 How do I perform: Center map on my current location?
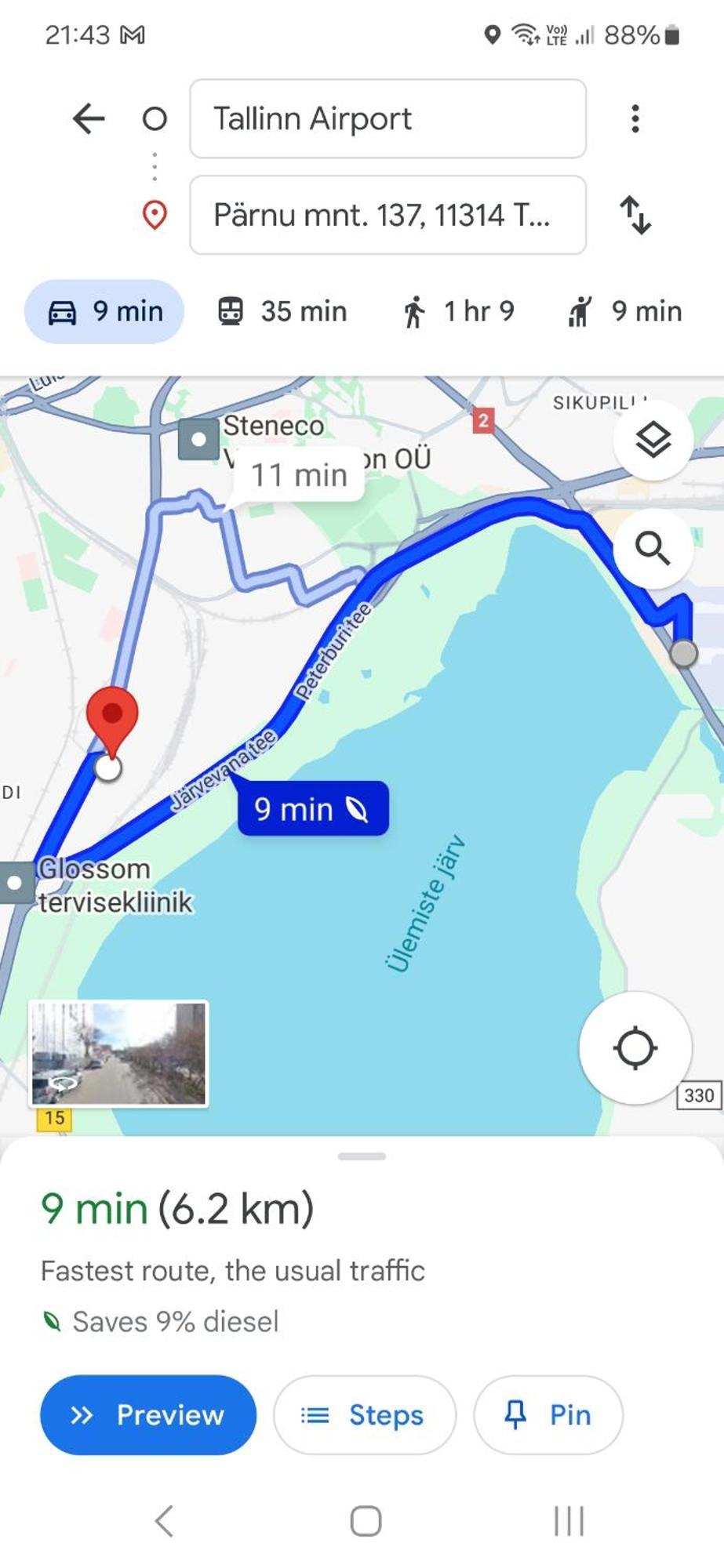[635, 1048]
